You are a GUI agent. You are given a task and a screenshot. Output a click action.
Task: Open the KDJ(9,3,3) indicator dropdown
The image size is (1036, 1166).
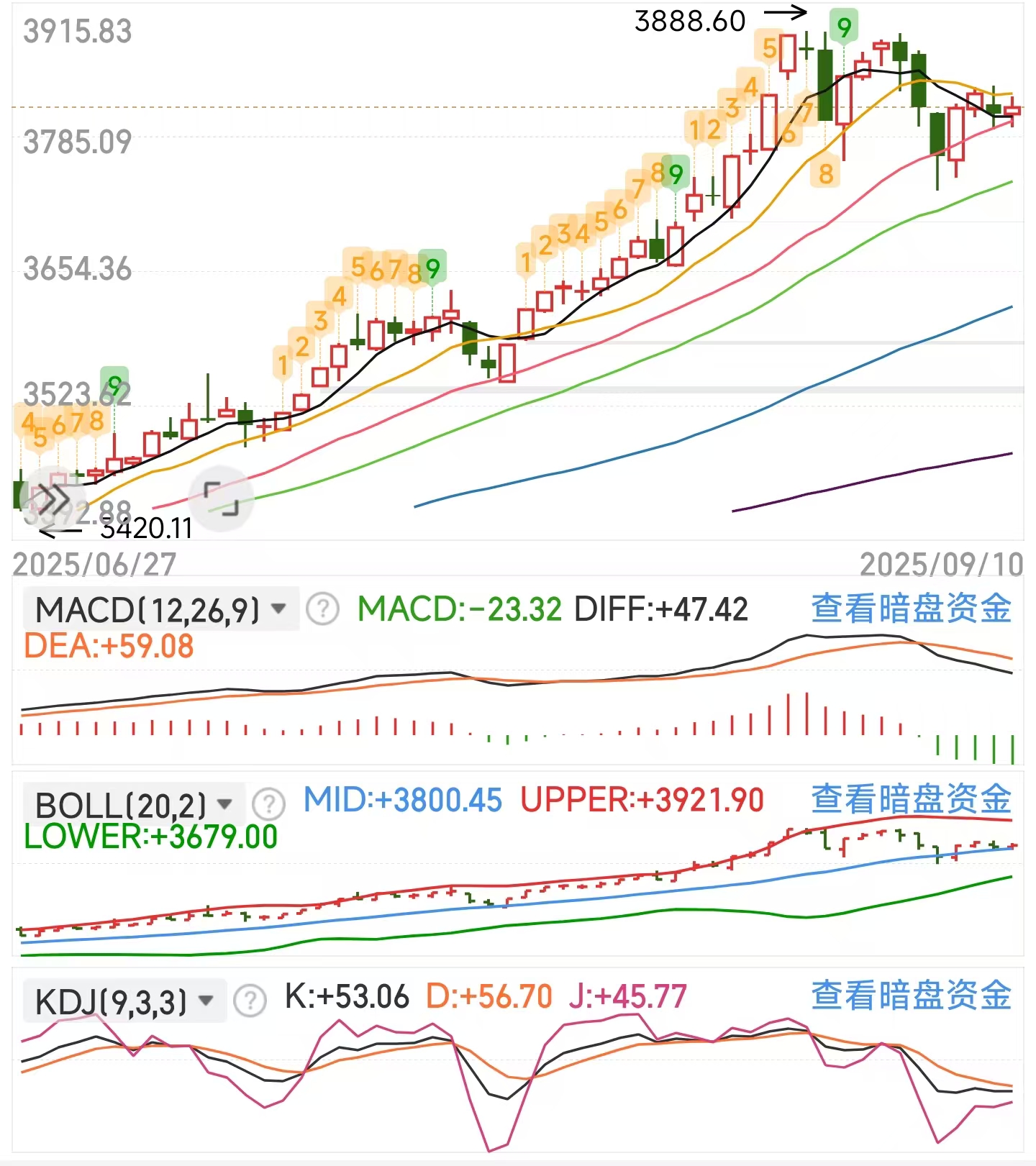click(x=124, y=1001)
